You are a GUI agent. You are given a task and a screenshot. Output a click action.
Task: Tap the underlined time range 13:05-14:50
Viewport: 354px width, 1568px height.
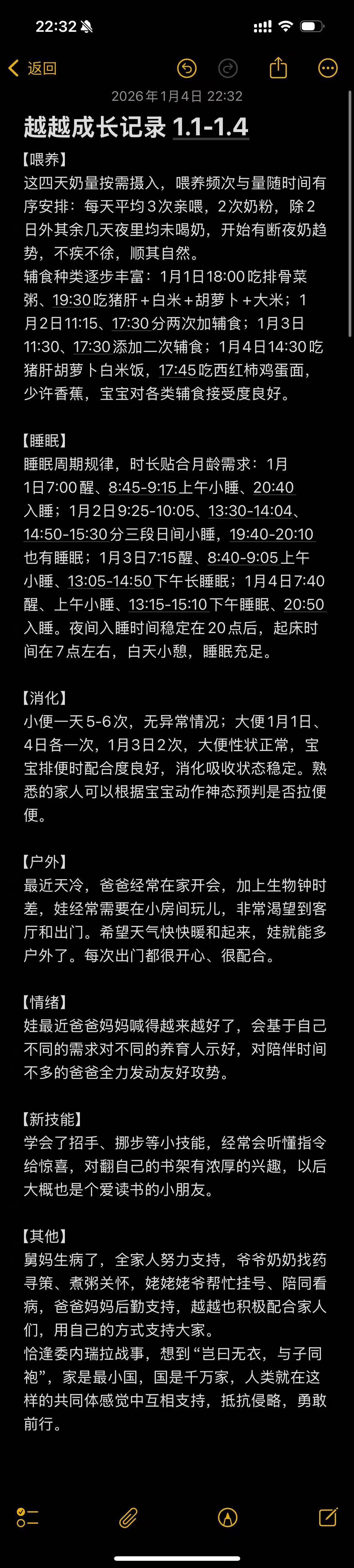click(x=110, y=581)
